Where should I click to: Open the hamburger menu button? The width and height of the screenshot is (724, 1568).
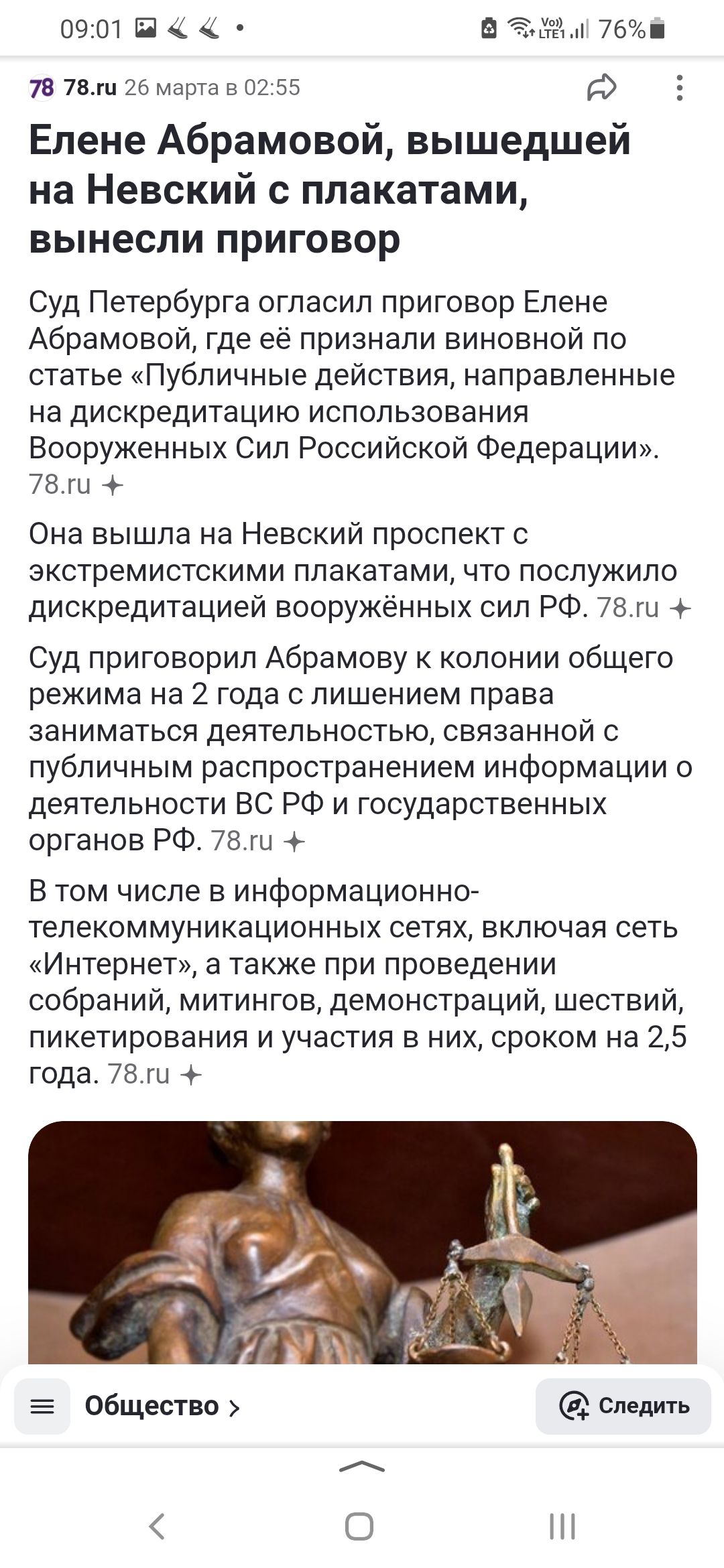[42, 1406]
